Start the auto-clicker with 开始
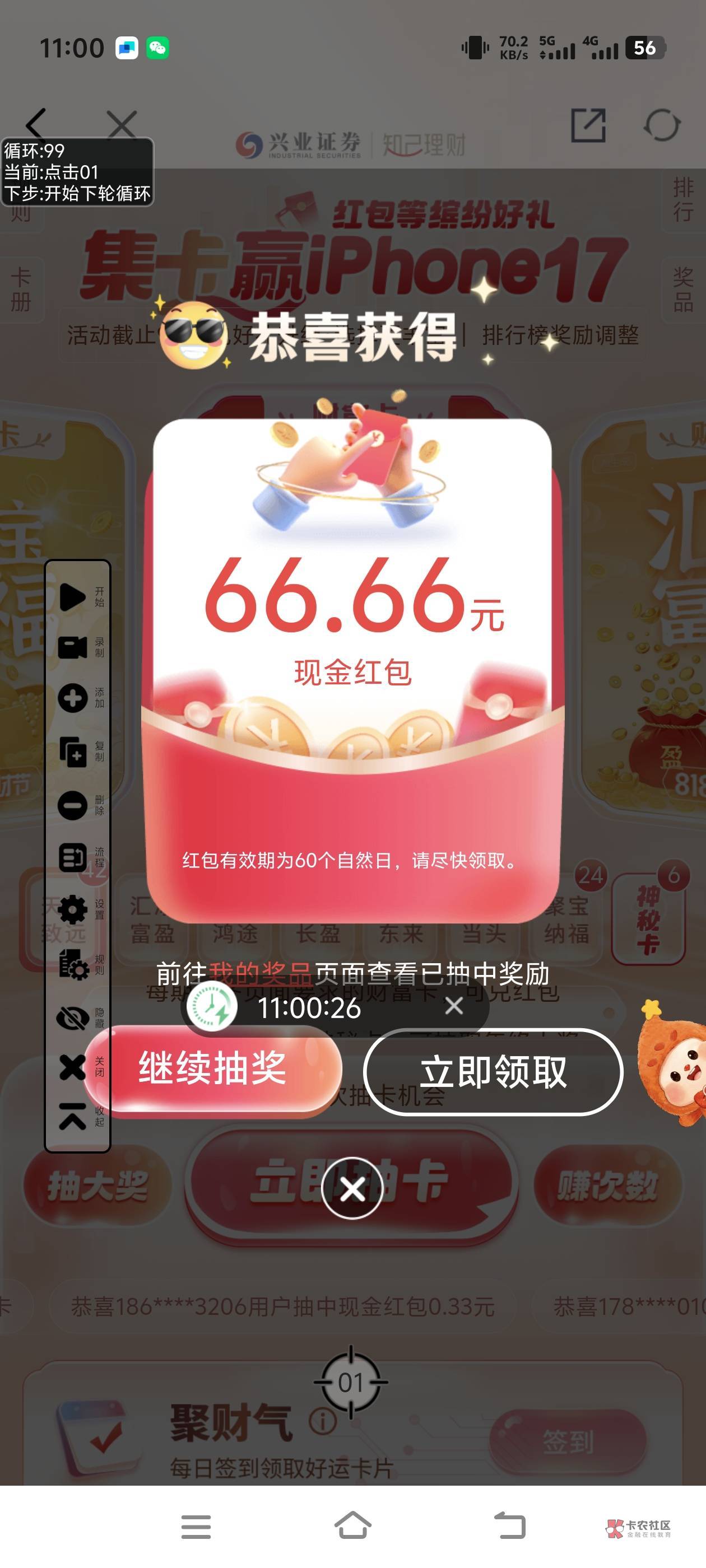Image resolution: width=706 pixels, height=1568 pixels. point(80,596)
